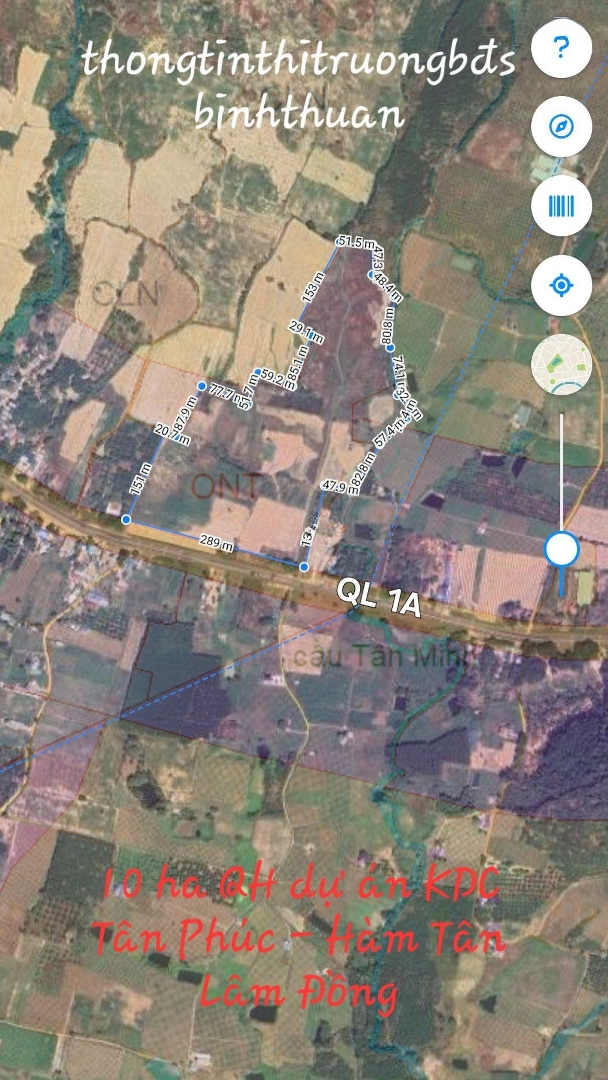Image resolution: width=608 pixels, height=1080 pixels.
Task: Open the help question mark button
Action: pos(561,47)
